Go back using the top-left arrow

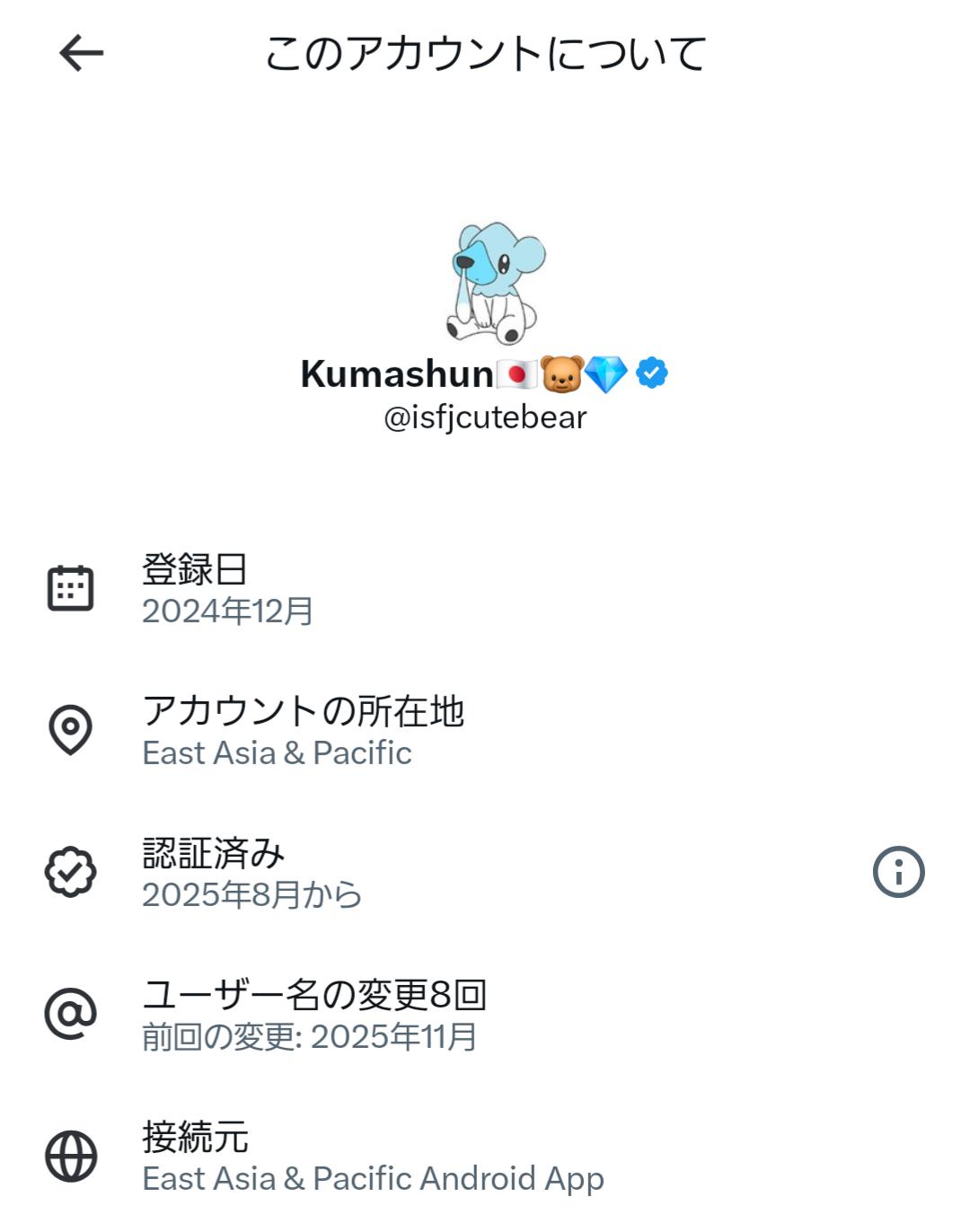tap(81, 54)
